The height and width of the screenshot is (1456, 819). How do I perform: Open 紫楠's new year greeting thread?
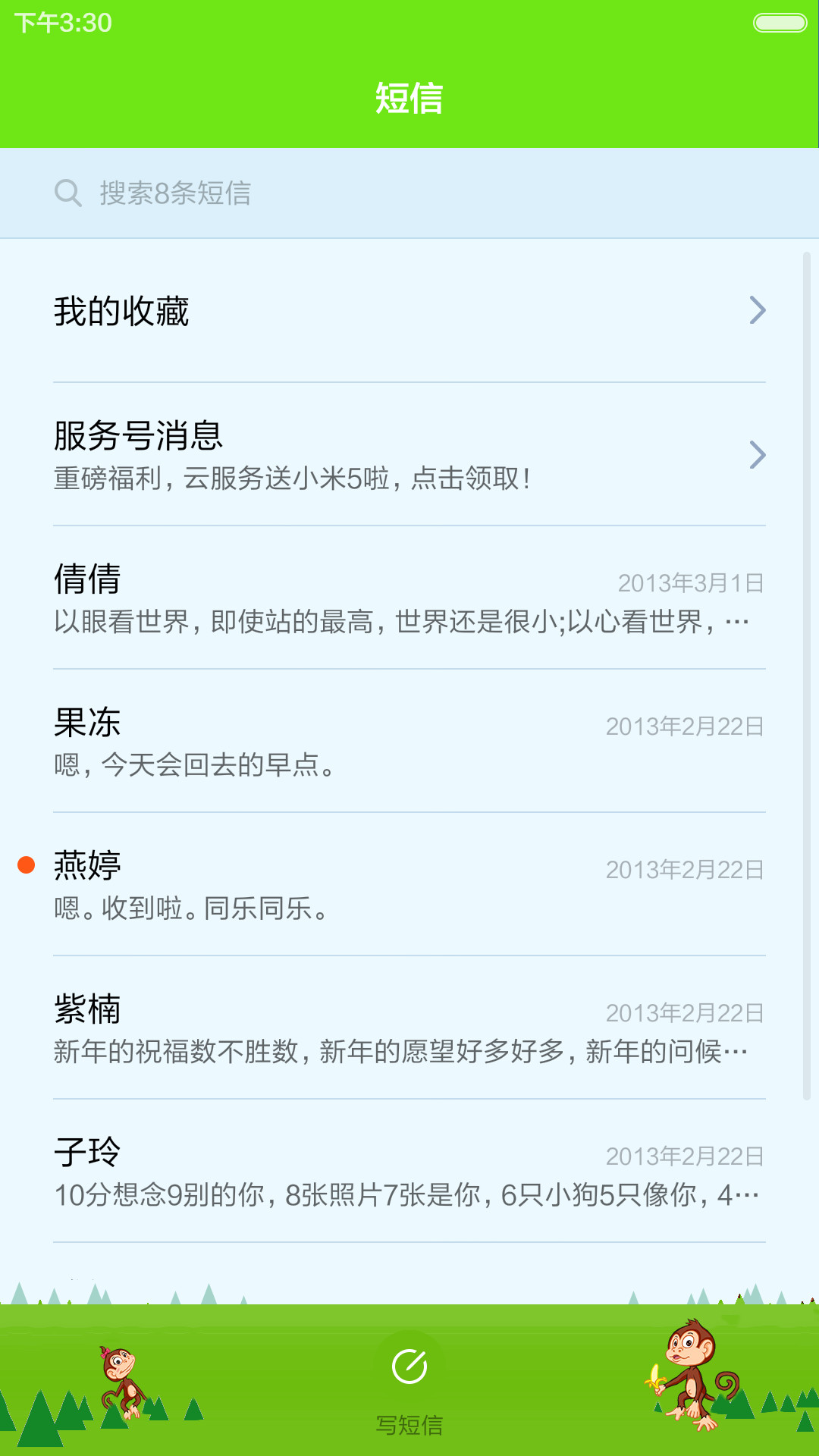click(409, 1028)
